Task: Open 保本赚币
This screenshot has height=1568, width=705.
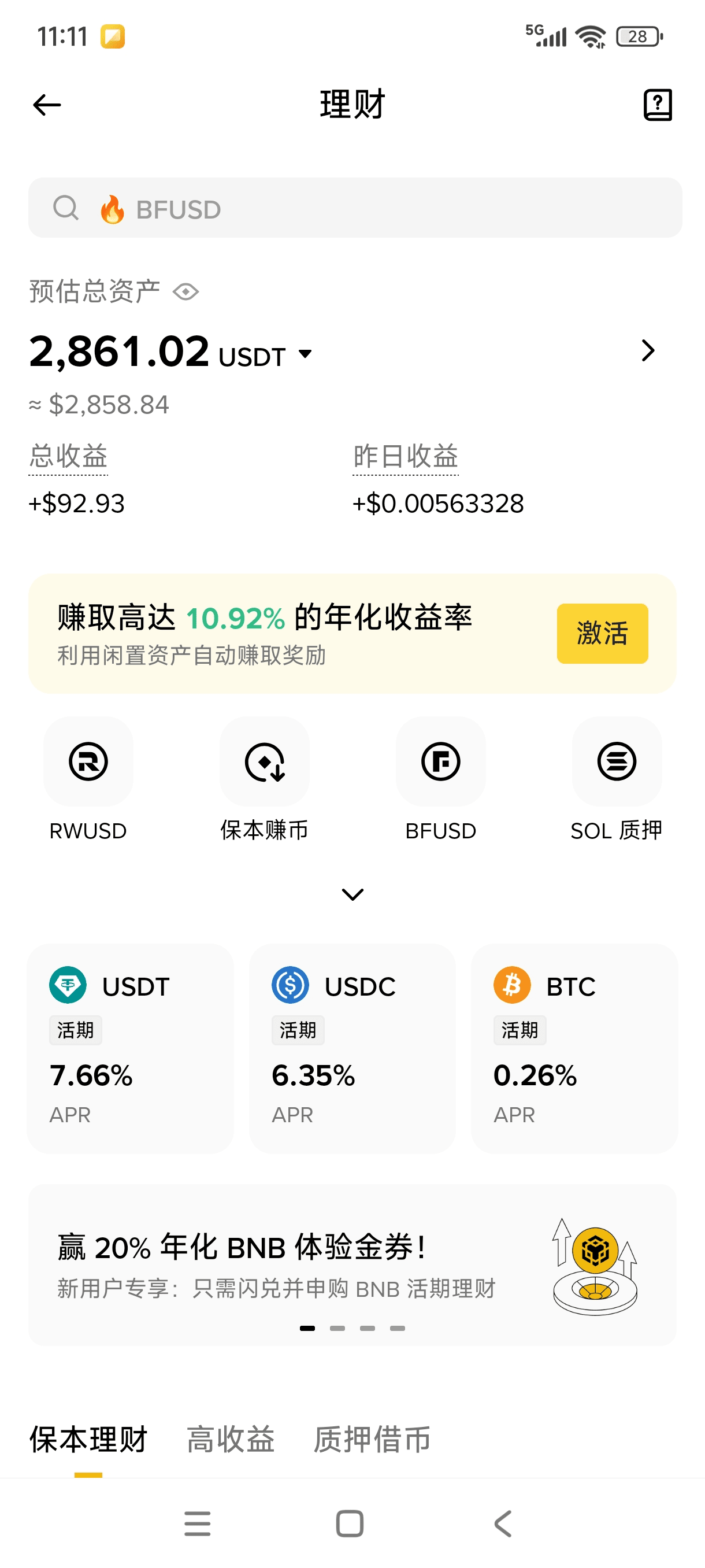Action: point(264,762)
